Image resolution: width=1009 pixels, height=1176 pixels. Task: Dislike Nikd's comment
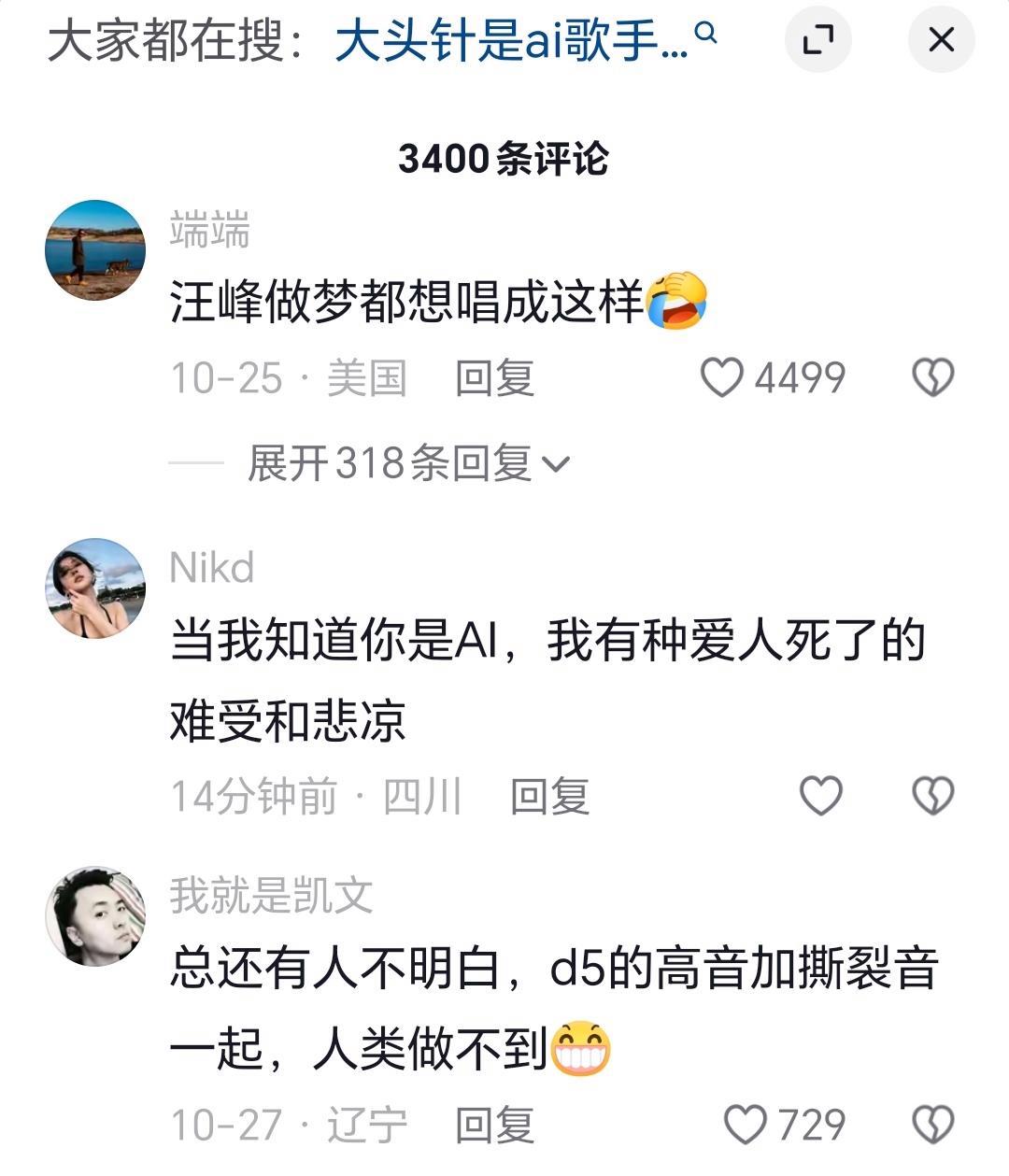932,797
